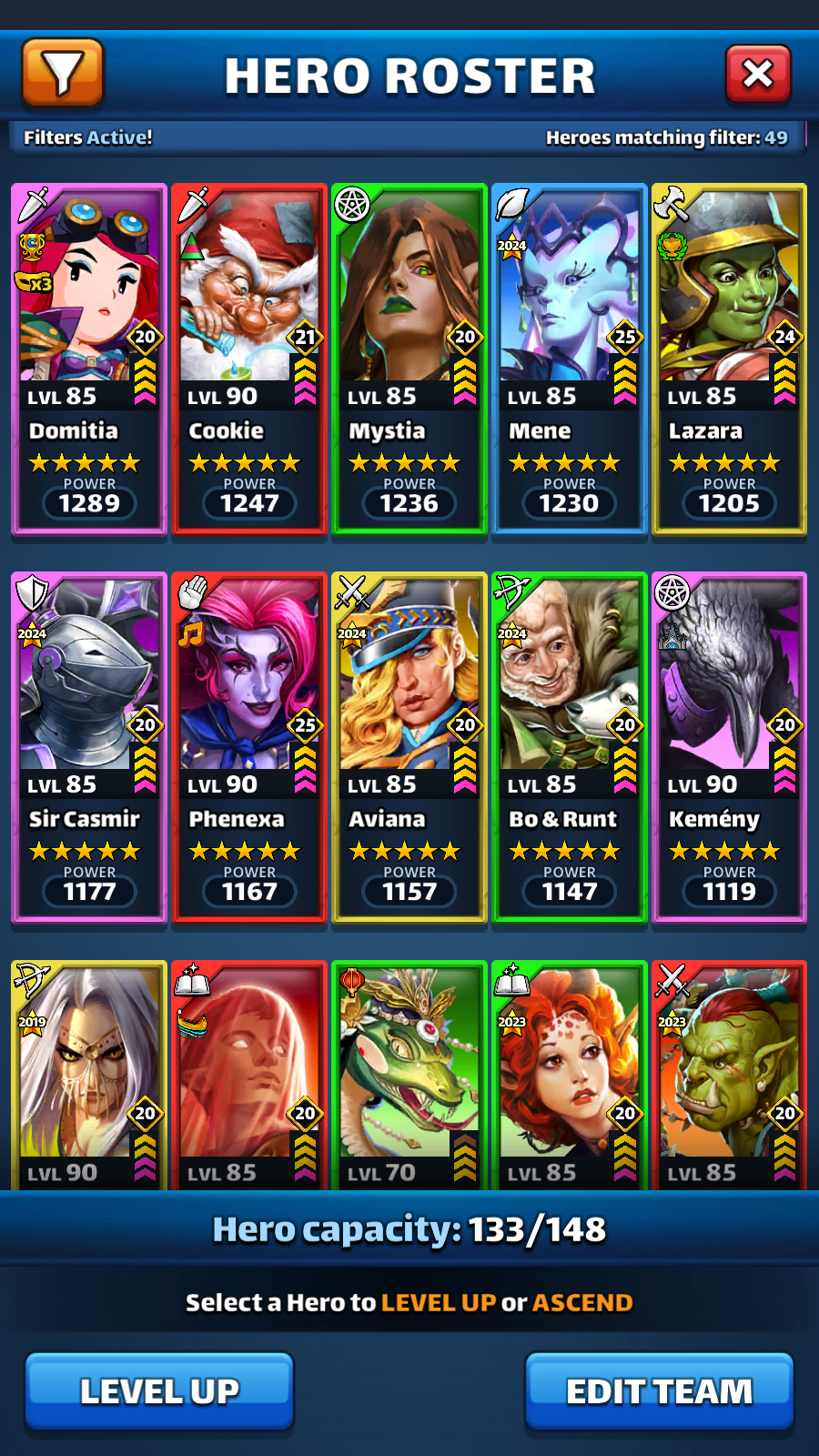Close the Hero Roster screen
This screenshot has width=819, height=1456.
click(x=757, y=74)
